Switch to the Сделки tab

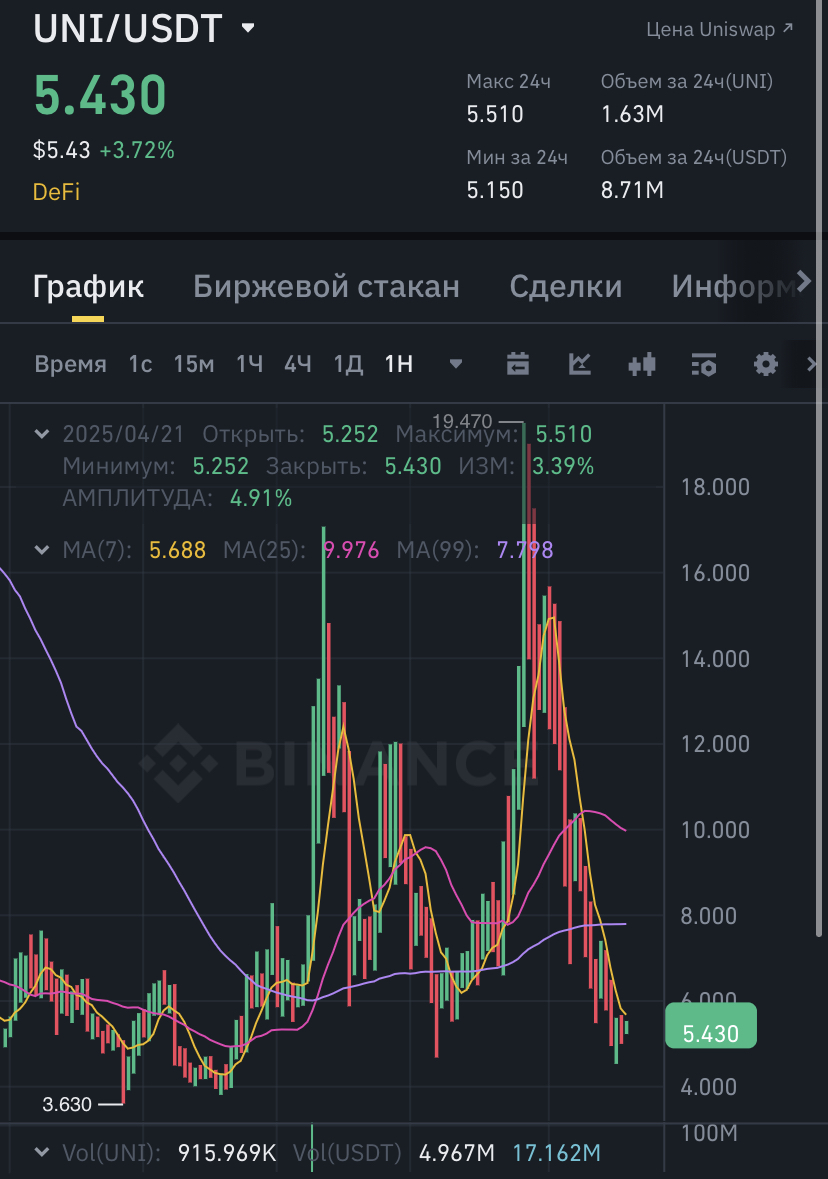pos(565,287)
